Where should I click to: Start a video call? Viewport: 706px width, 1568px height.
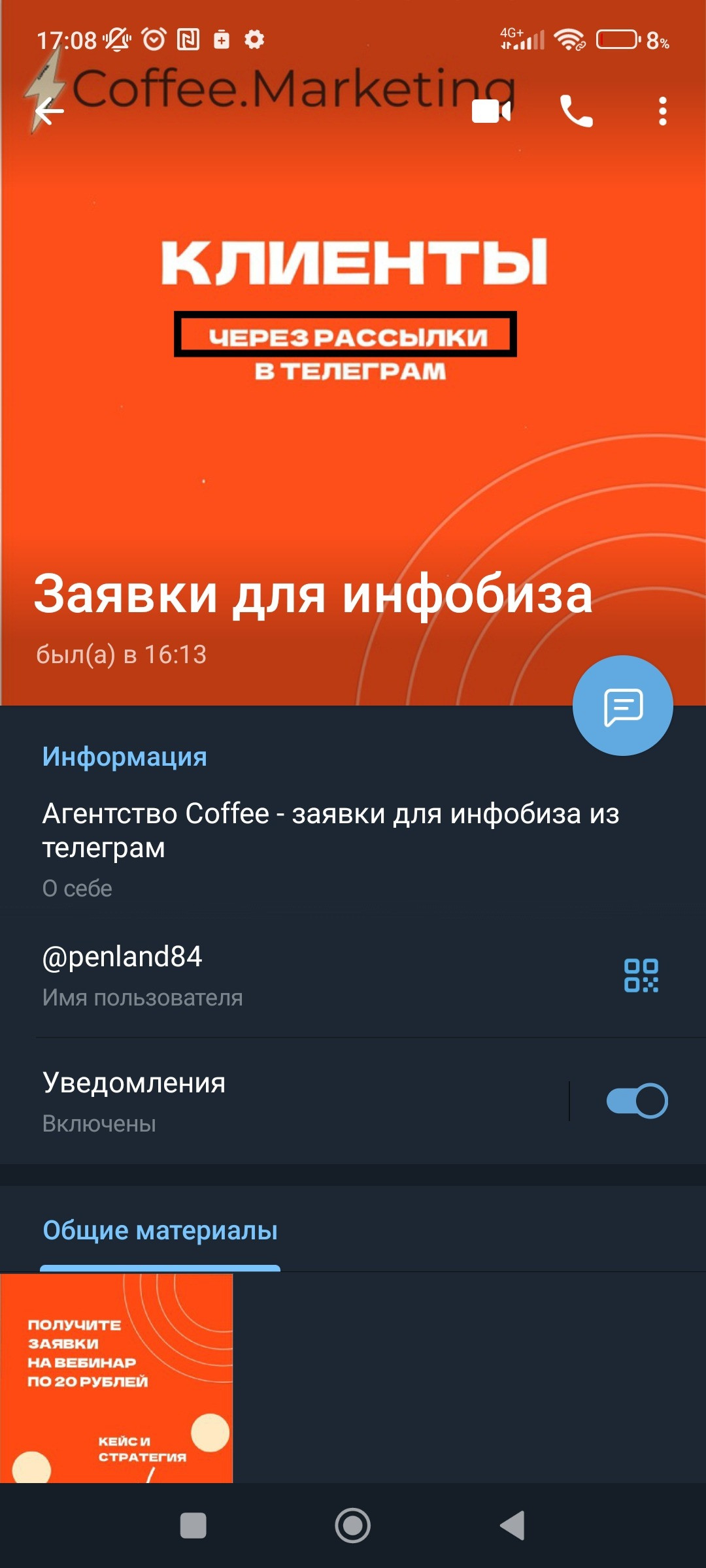tap(491, 112)
